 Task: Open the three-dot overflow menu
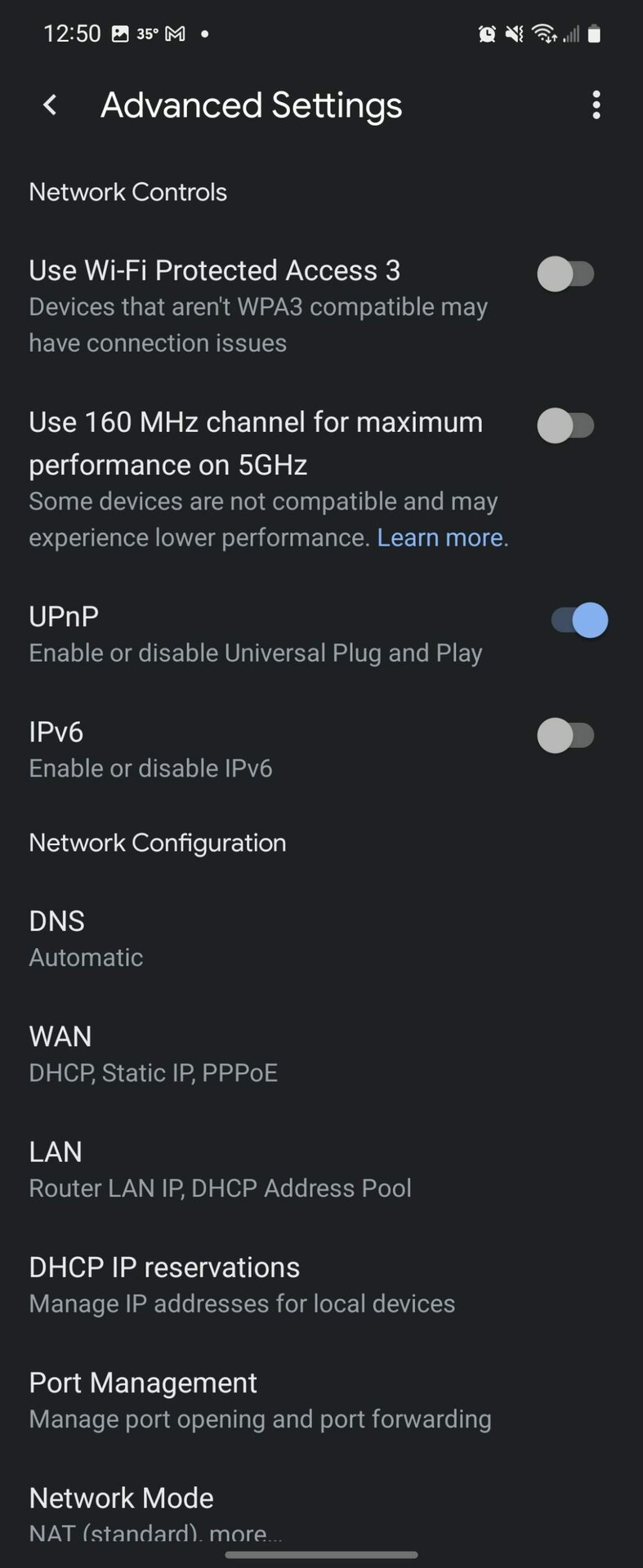596,105
